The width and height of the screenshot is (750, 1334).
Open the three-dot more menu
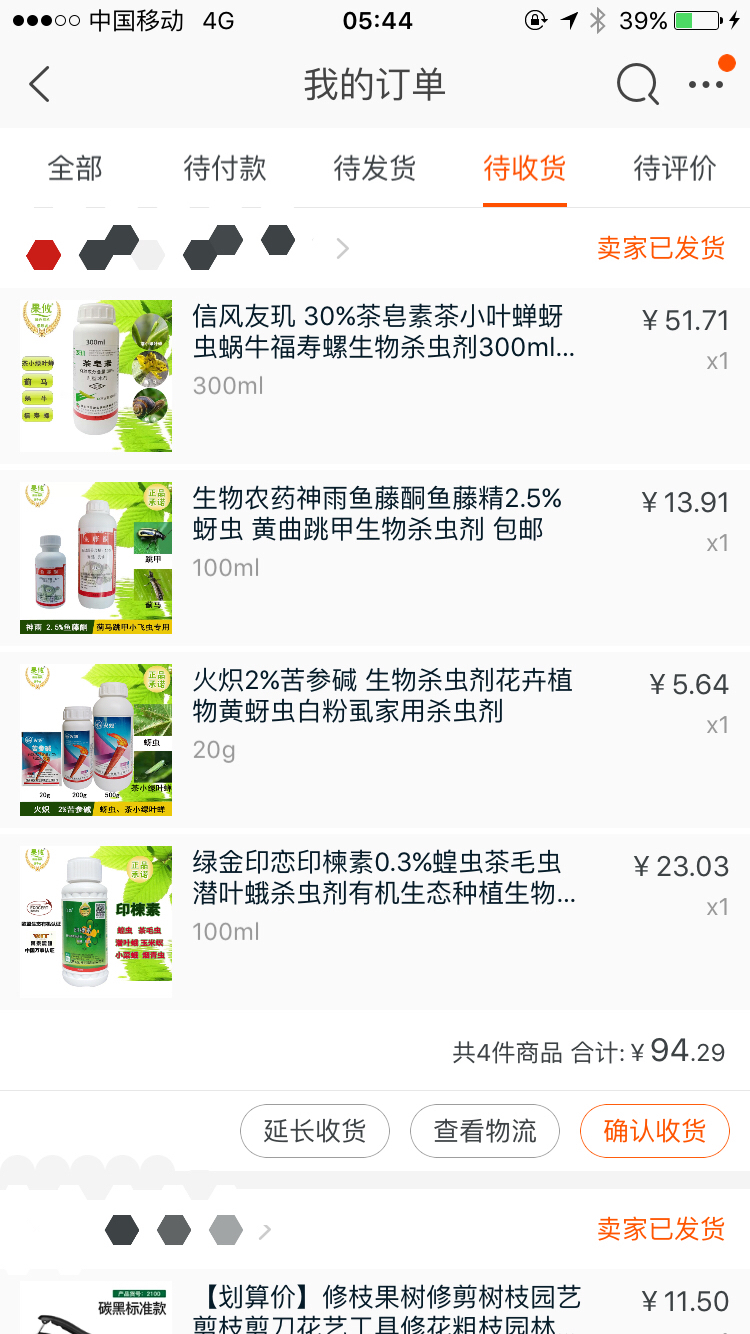[x=706, y=85]
